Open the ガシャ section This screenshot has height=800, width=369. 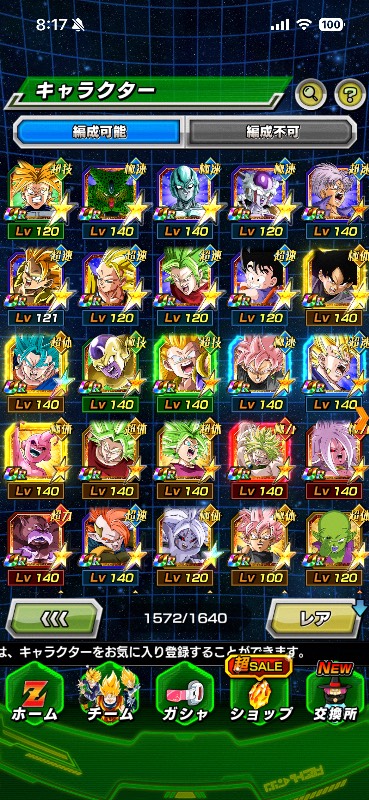click(x=185, y=695)
